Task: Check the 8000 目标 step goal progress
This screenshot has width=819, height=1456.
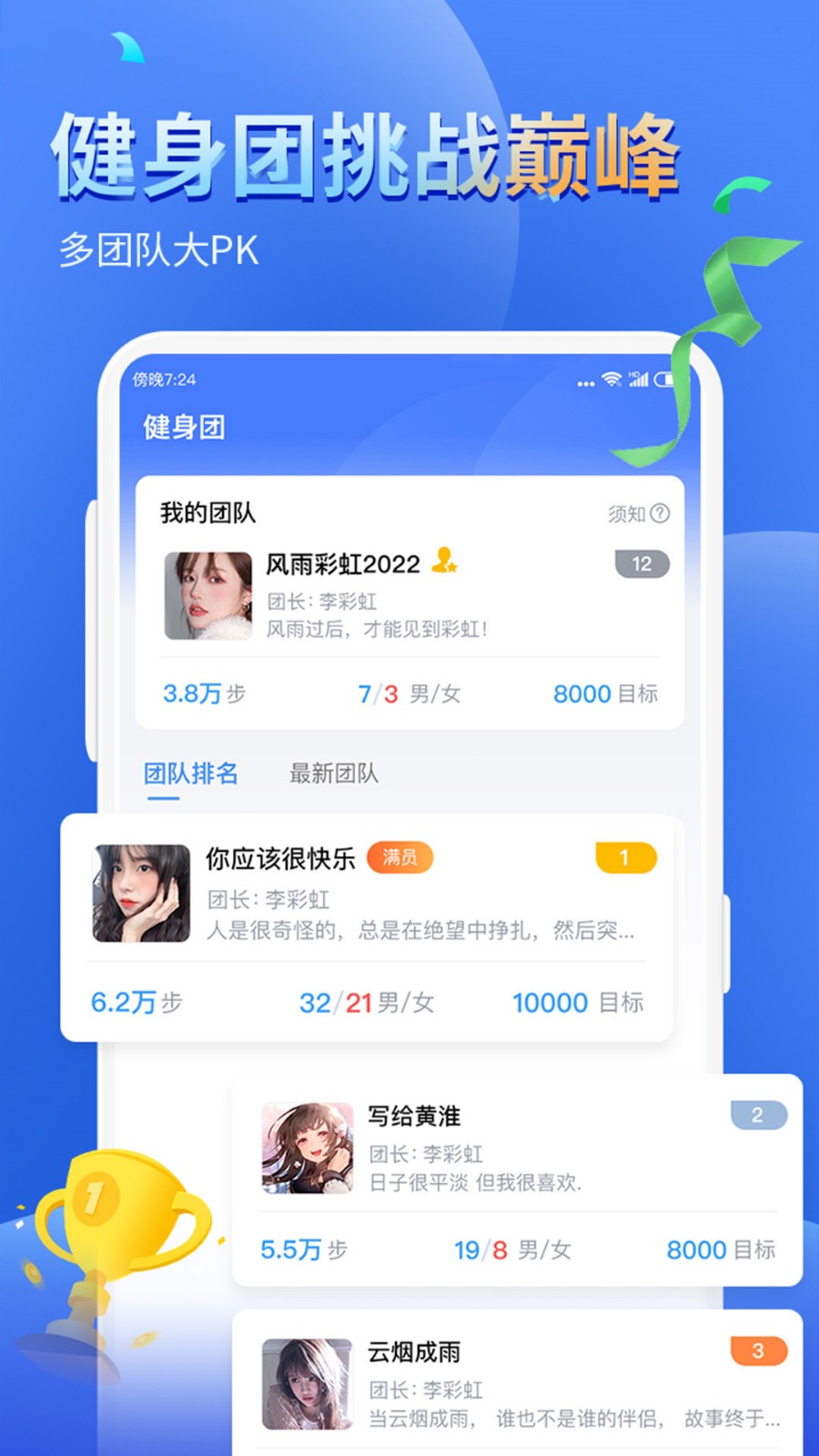Action: pos(604,693)
